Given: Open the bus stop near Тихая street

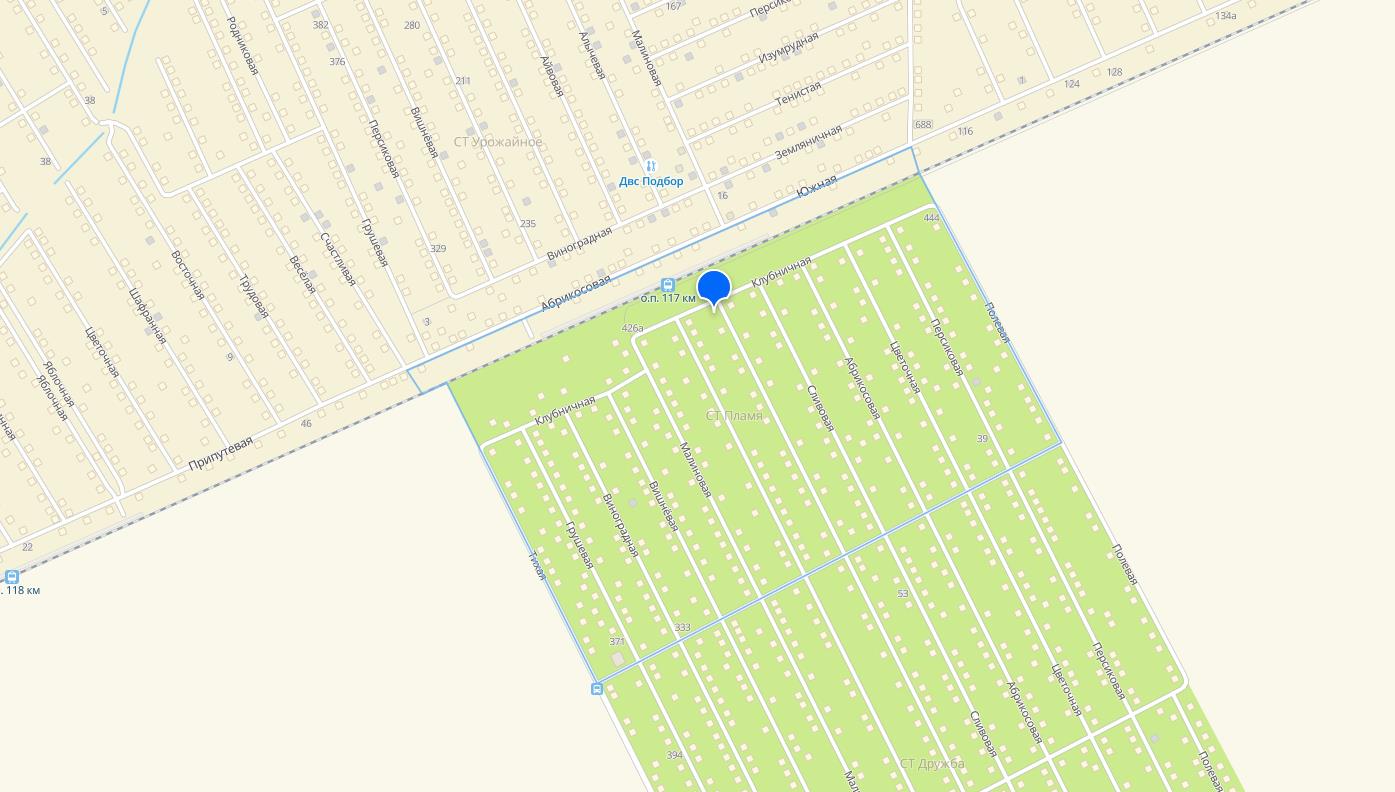Looking at the screenshot, I should [597, 689].
